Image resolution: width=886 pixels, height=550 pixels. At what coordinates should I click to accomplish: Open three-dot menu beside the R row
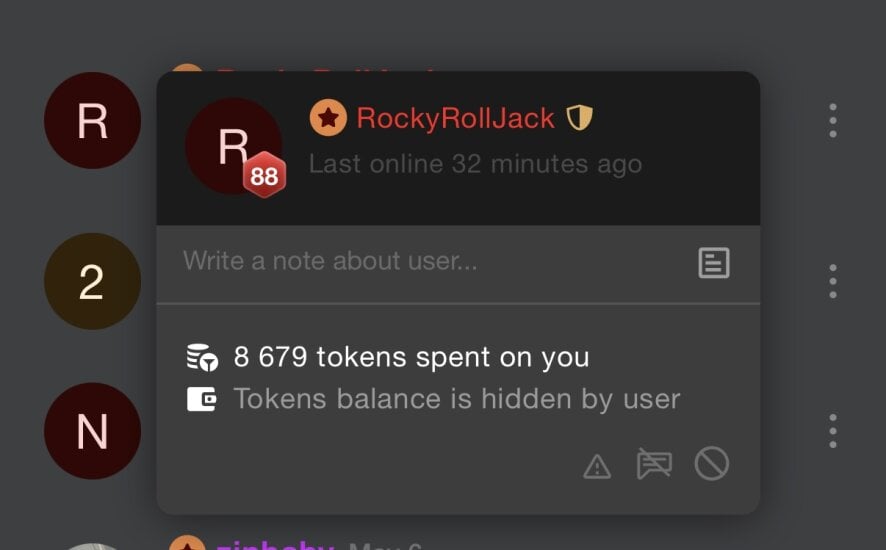coord(832,121)
